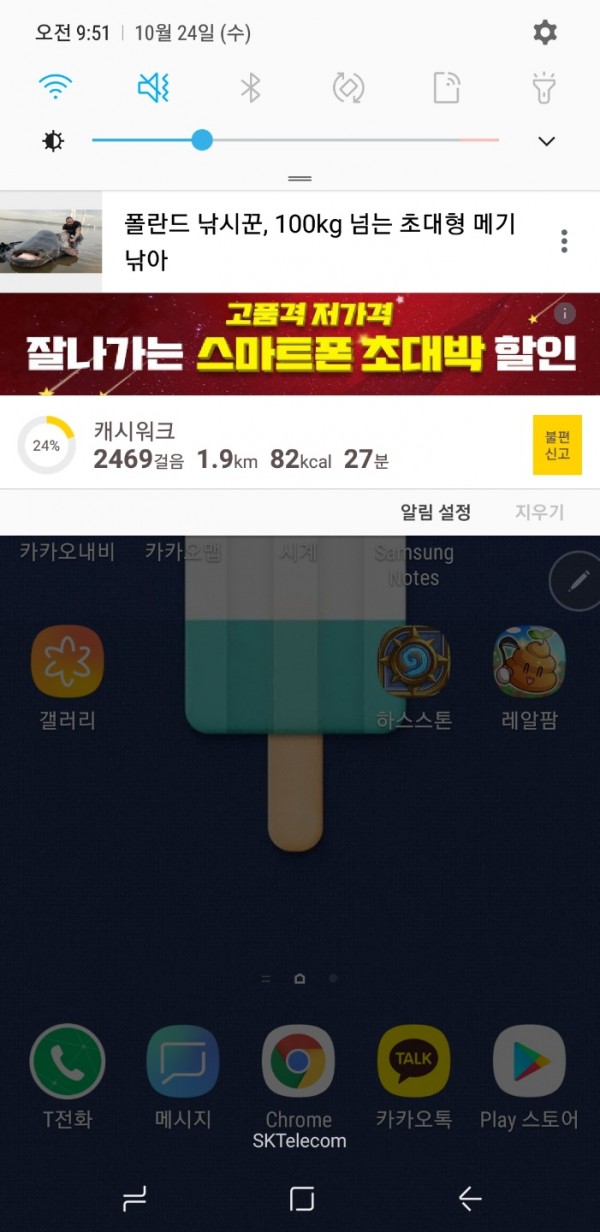The height and width of the screenshot is (1232, 600).
Task: Toggle the Wi-Fi quick setting
Action: pos(56,88)
